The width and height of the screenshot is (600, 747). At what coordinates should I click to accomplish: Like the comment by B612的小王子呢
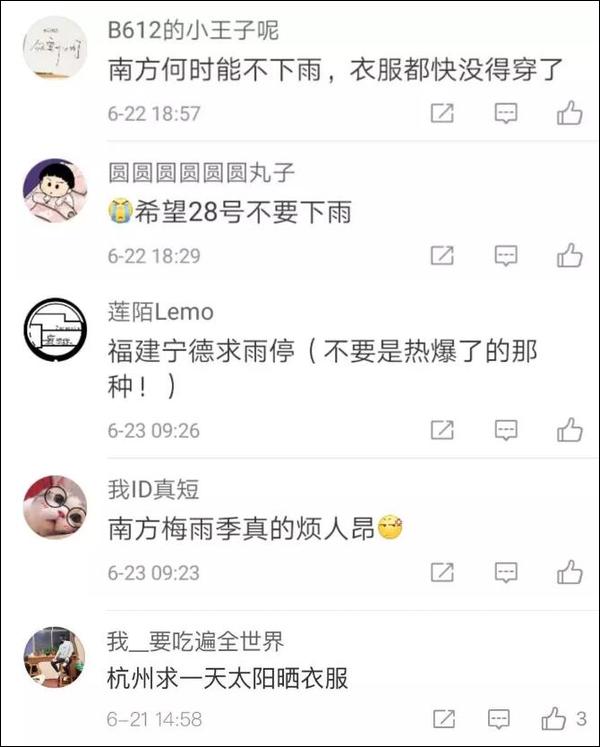click(x=569, y=113)
